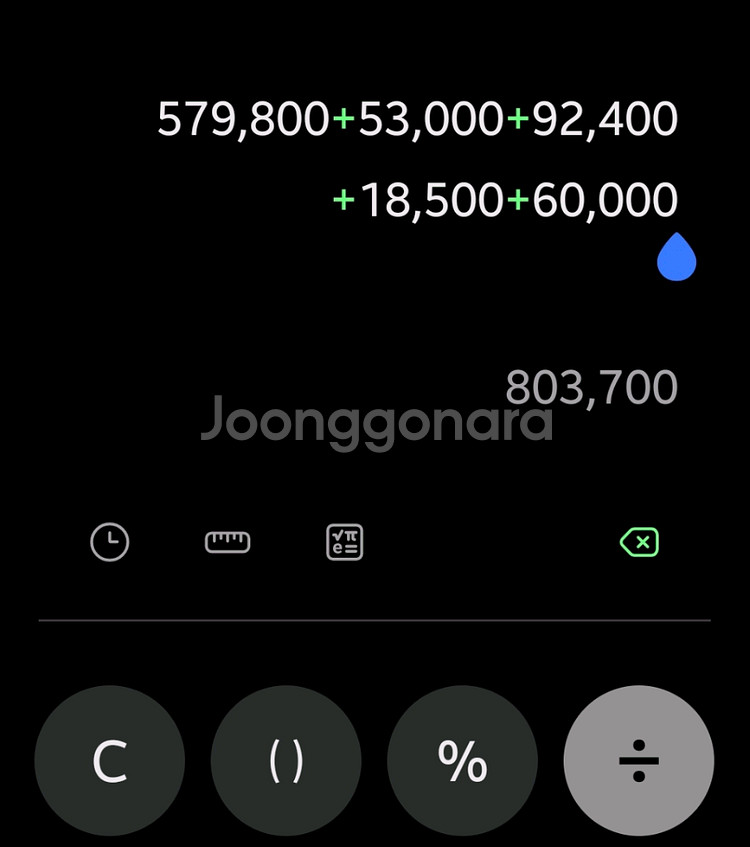Open calculation history clock icon
Screen dimensions: 750x847
(x=110, y=543)
